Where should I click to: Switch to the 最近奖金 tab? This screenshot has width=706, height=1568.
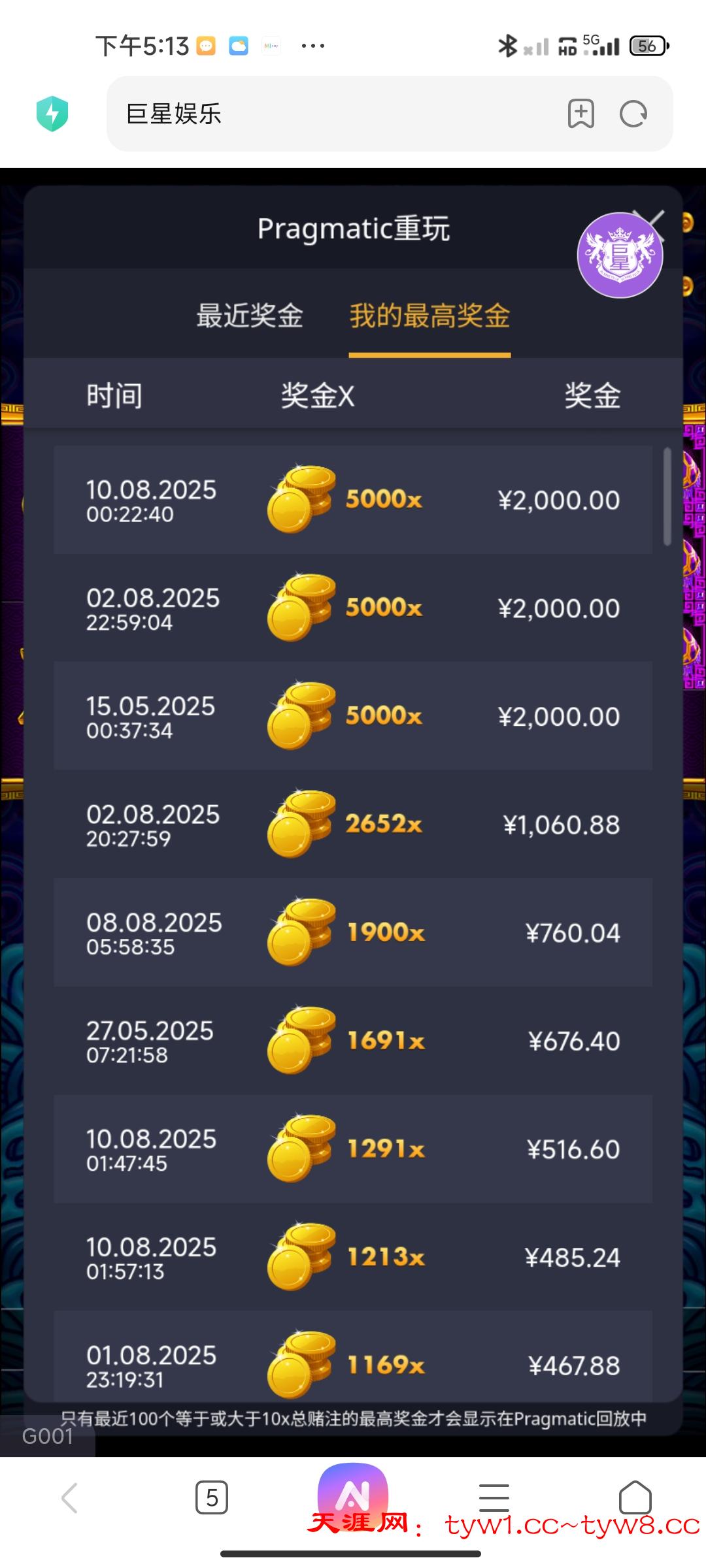point(250,316)
